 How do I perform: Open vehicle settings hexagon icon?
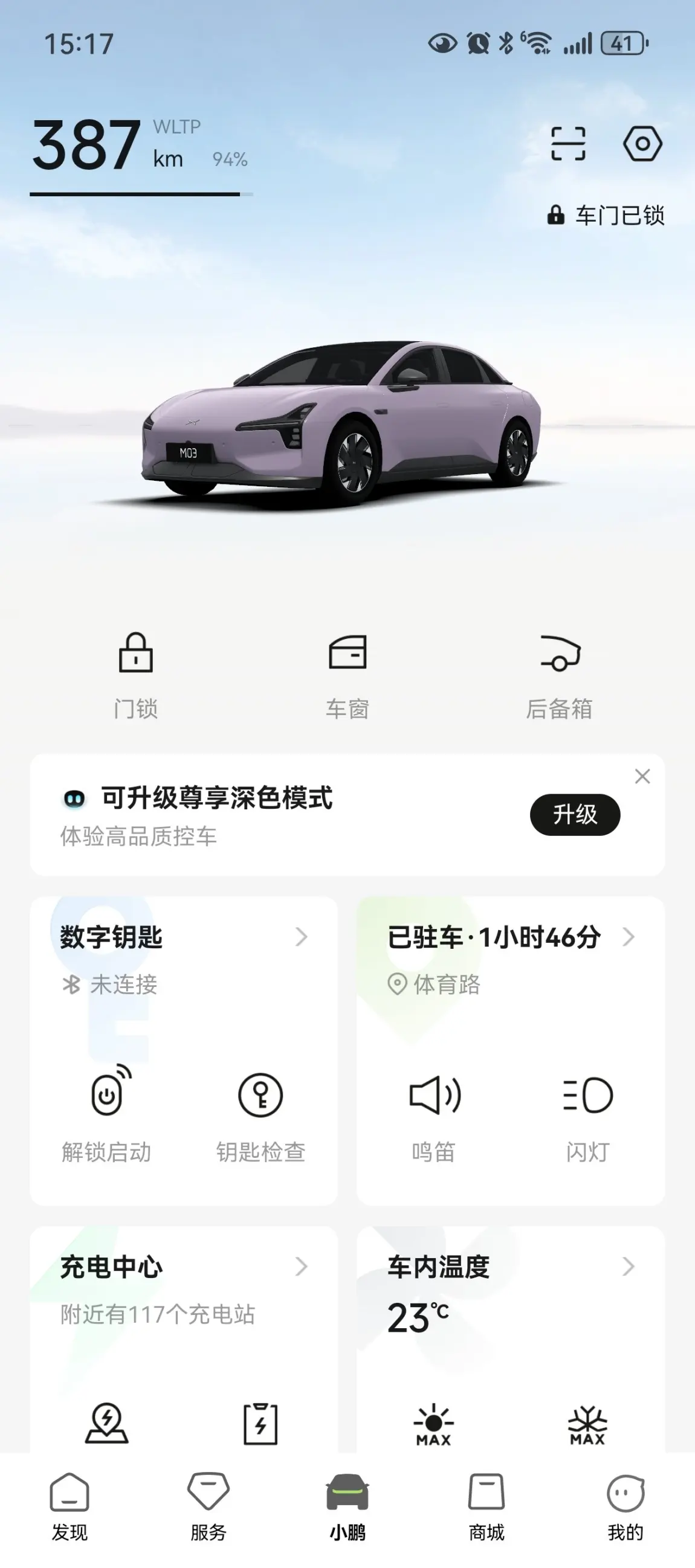pos(642,144)
